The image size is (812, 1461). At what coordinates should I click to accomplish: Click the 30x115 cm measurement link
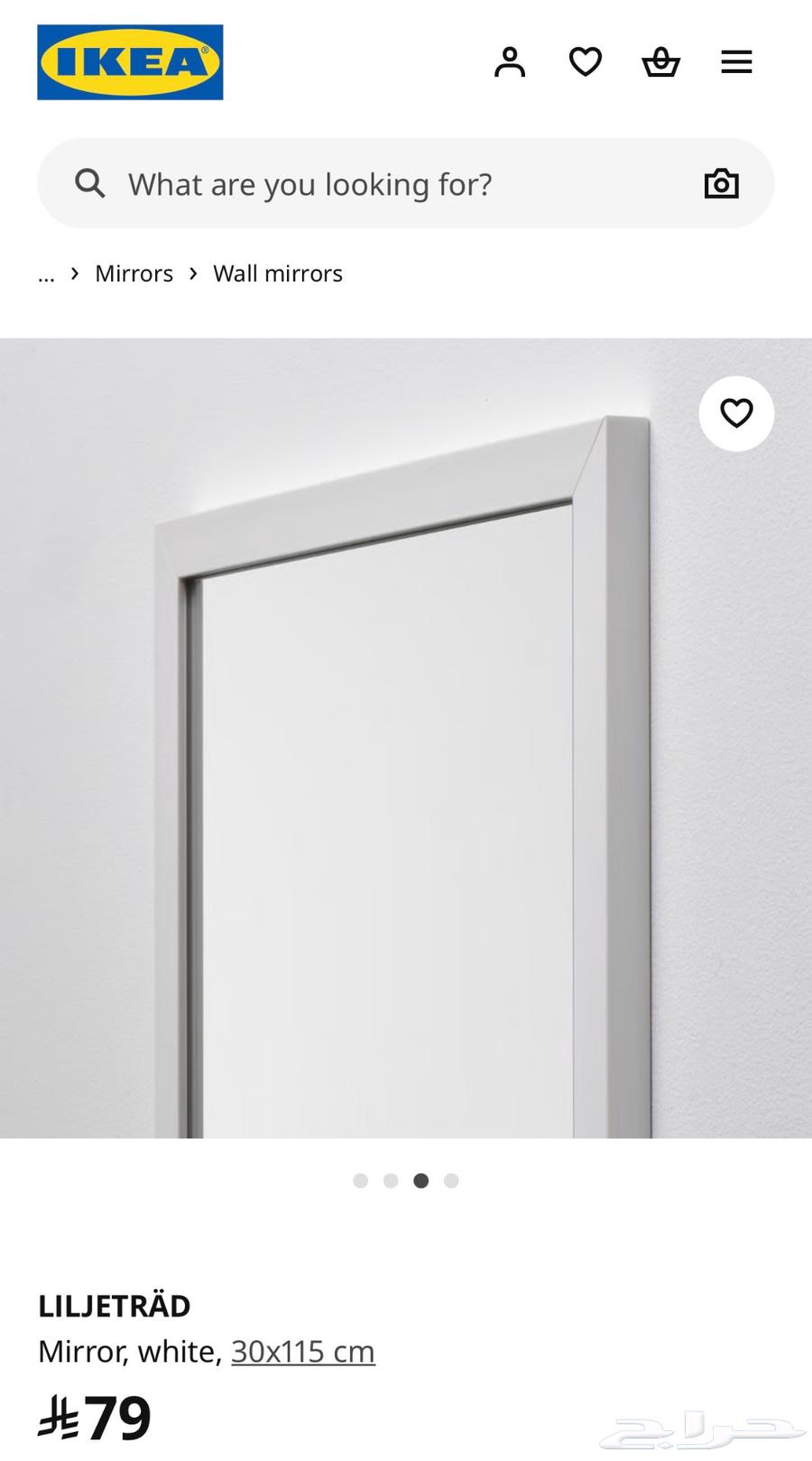click(303, 1351)
